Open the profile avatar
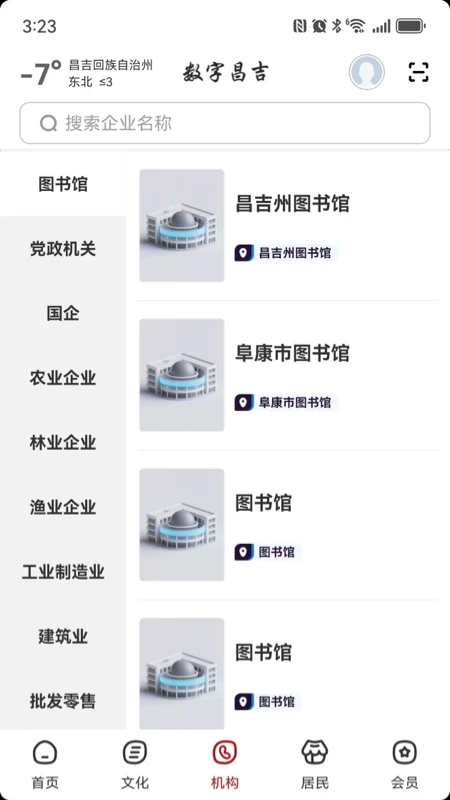This screenshot has height=800, width=450. pos(367,72)
